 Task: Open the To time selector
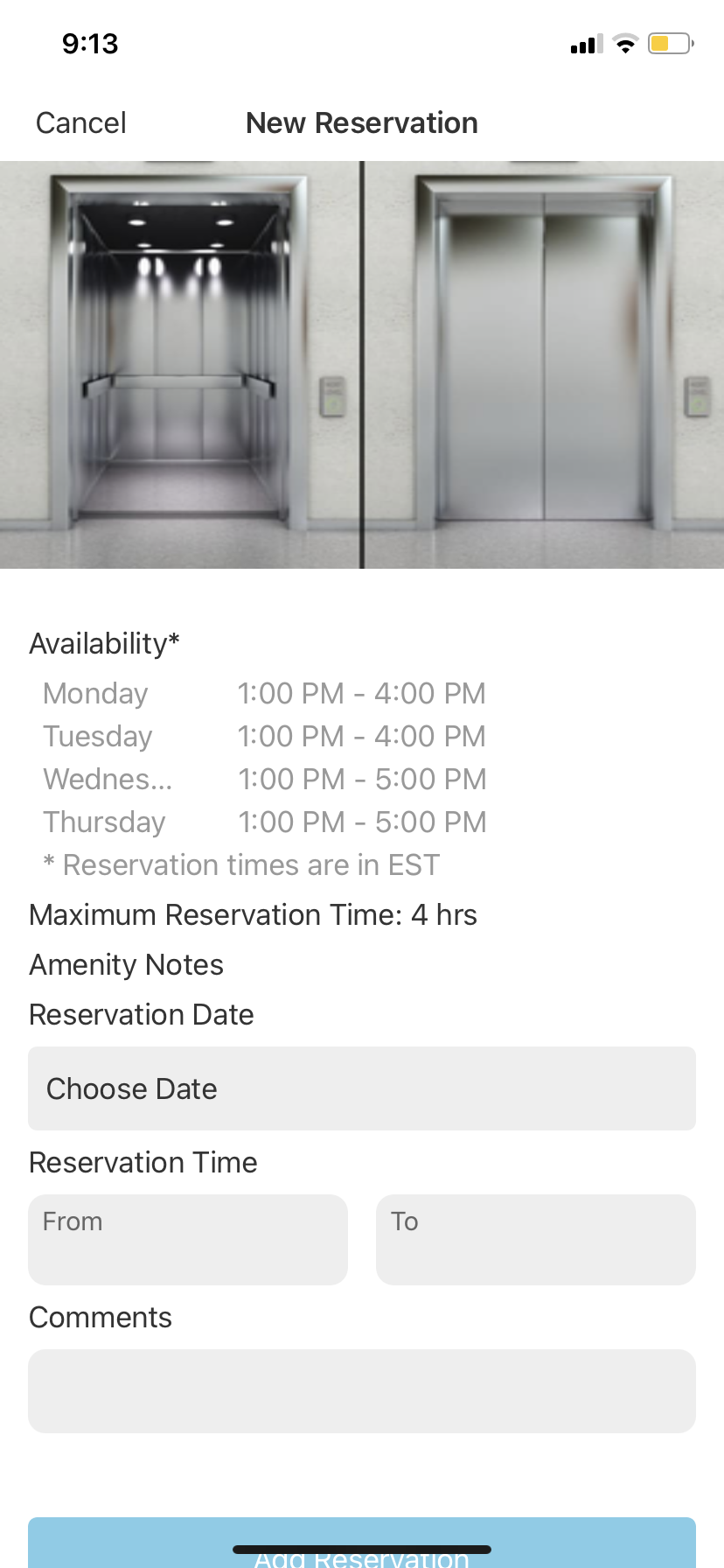click(535, 1239)
